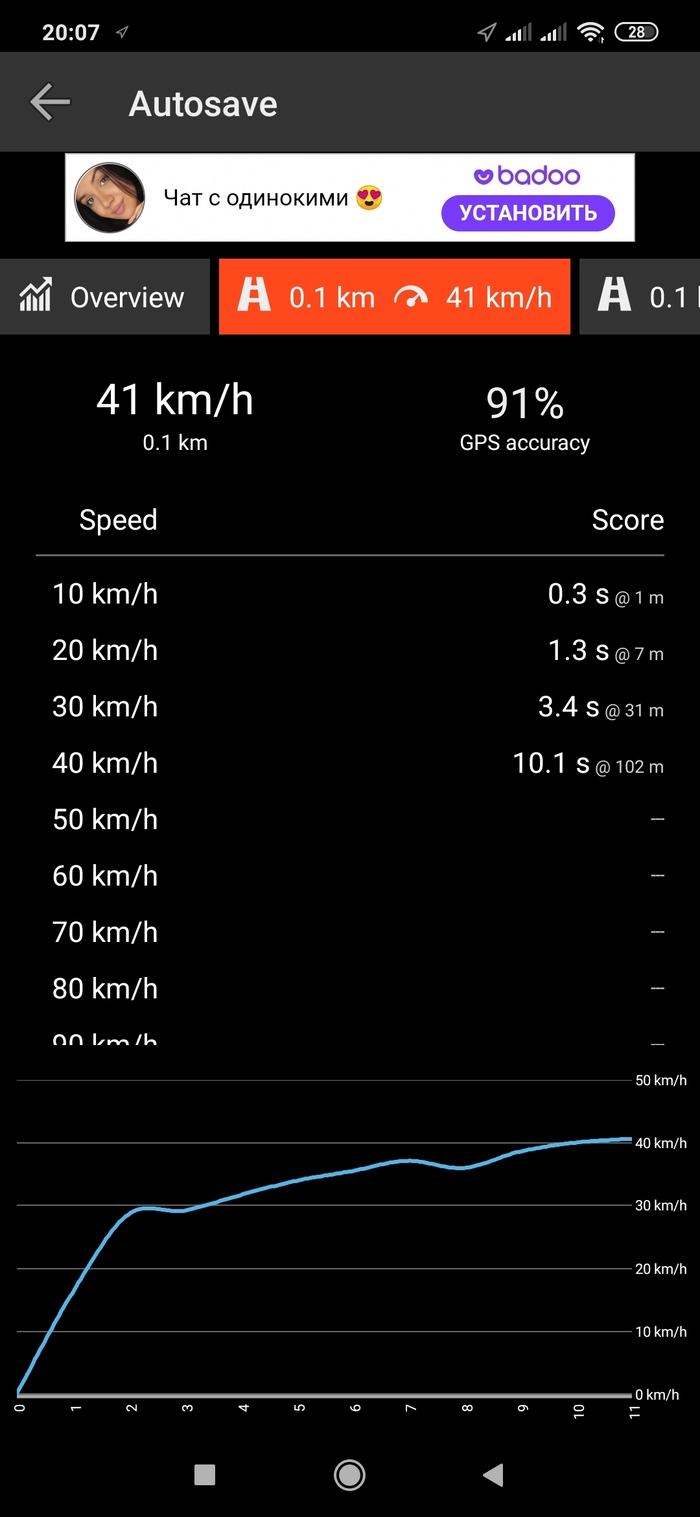The width and height of the screenshot is (700, 1517).
Task: Switch to the Overview tab
Action: coord(104,297)
